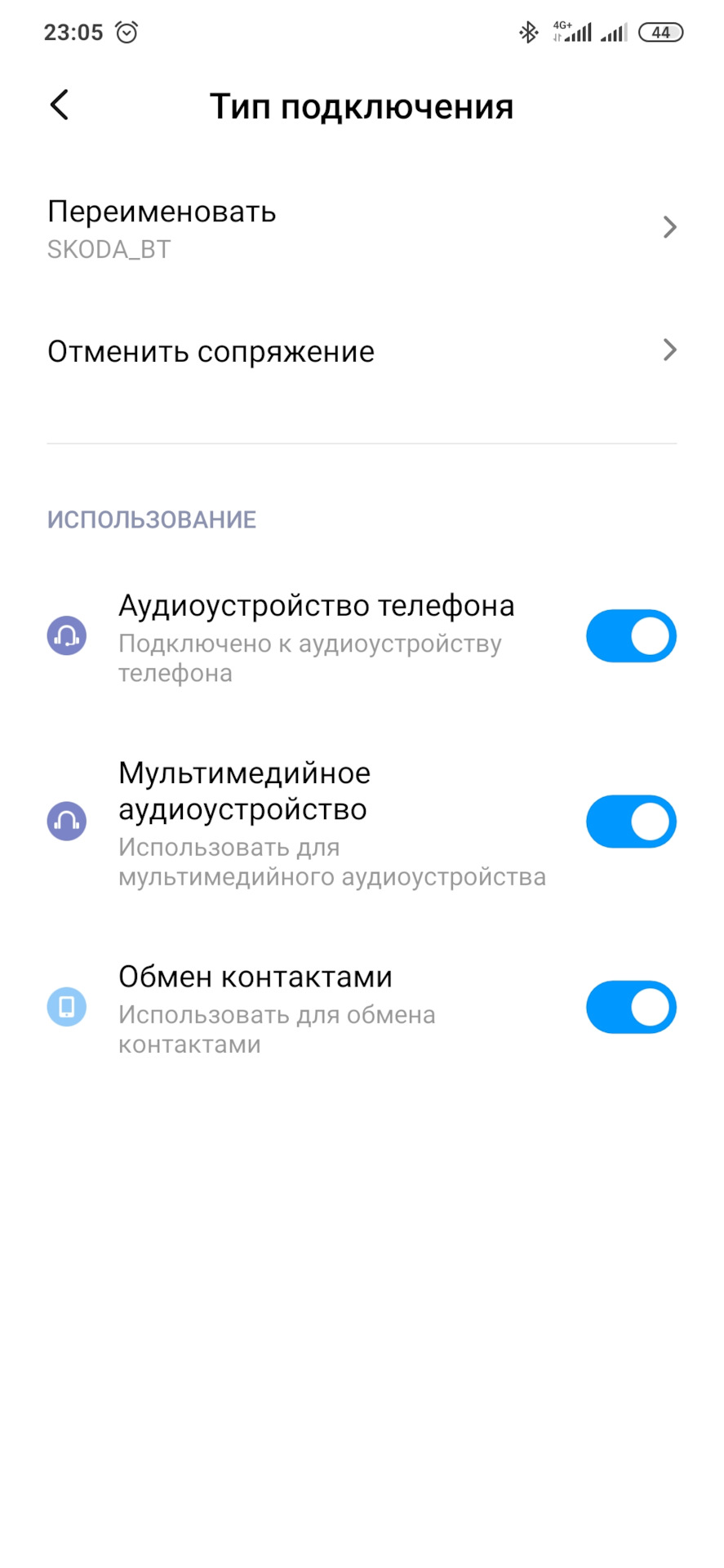The width and height of the screenshot is (724, 1568).
Task: Open Отменить сопряжение option
Action: pos(362,351)
